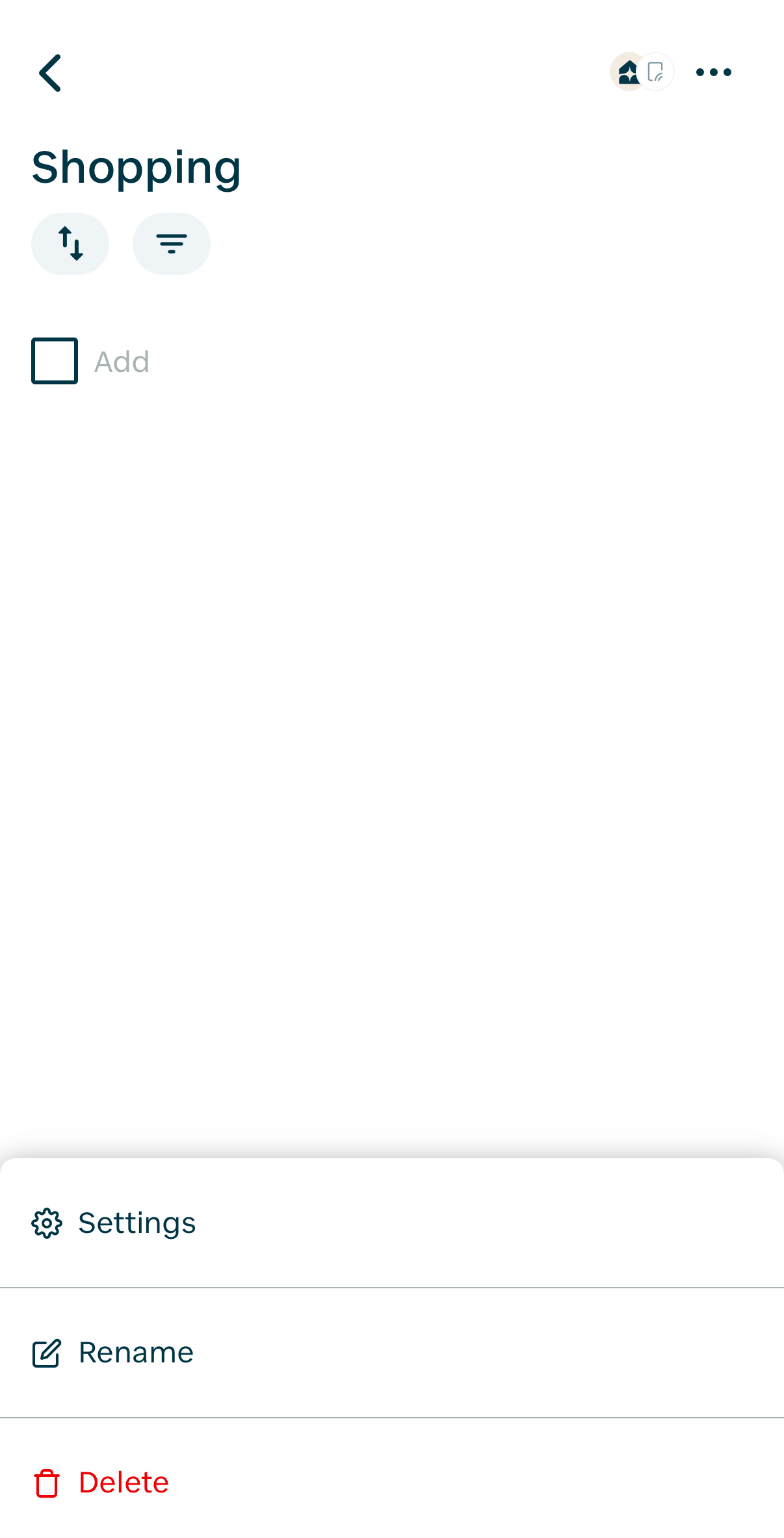Open Settings from the bottom sheet
Screen dimensions: 784x1538
[x=137, y=1223]
